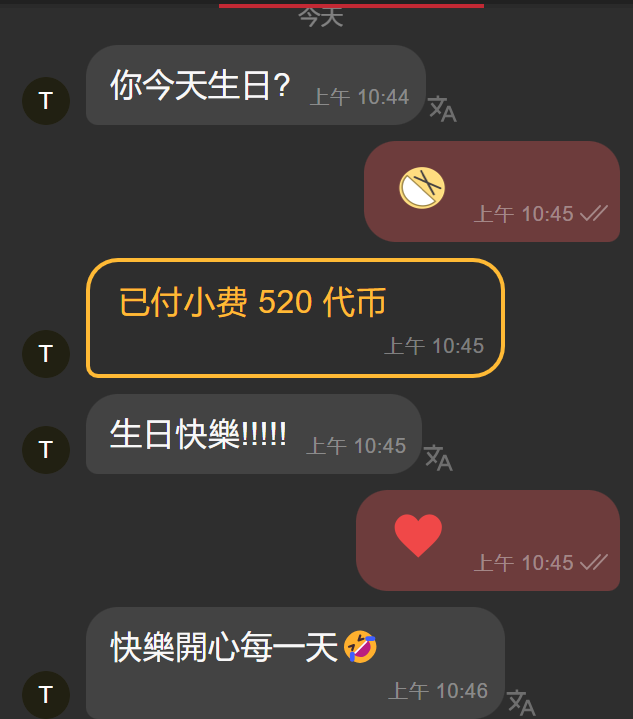Tap avatar T next to the 520 代币 tip

click(45, 353)
